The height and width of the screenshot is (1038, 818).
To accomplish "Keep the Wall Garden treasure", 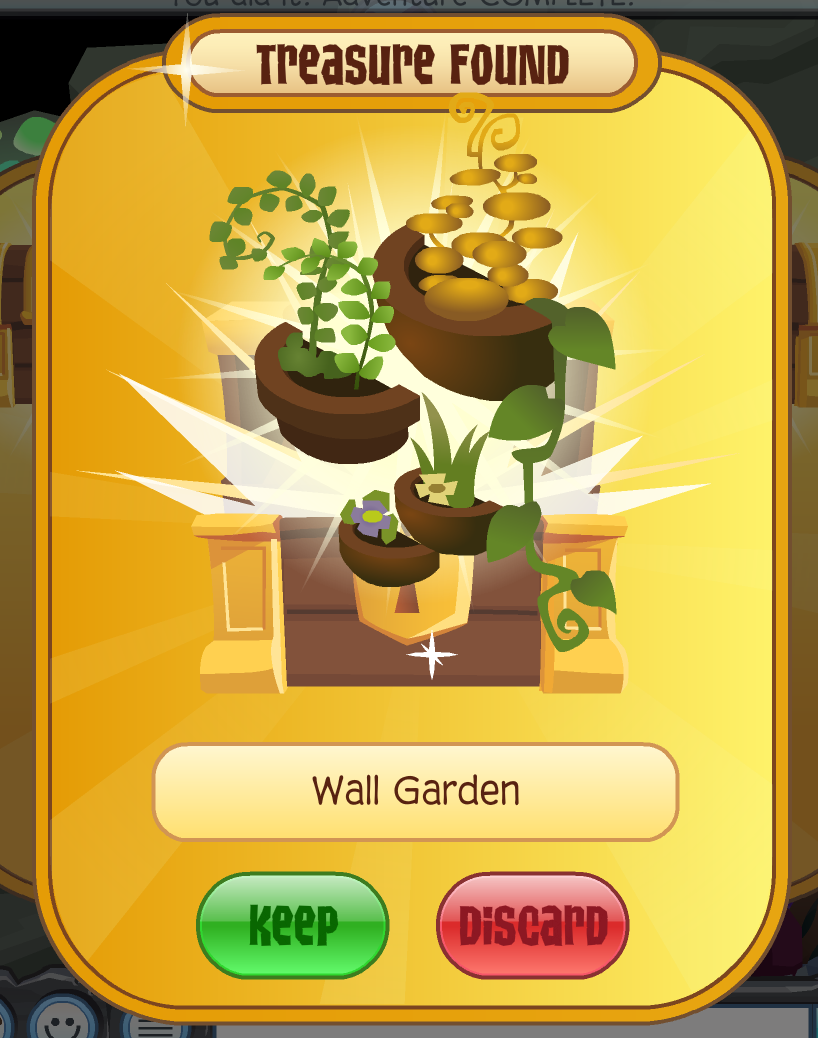I will pyautogui.click(x=292, y=925).
